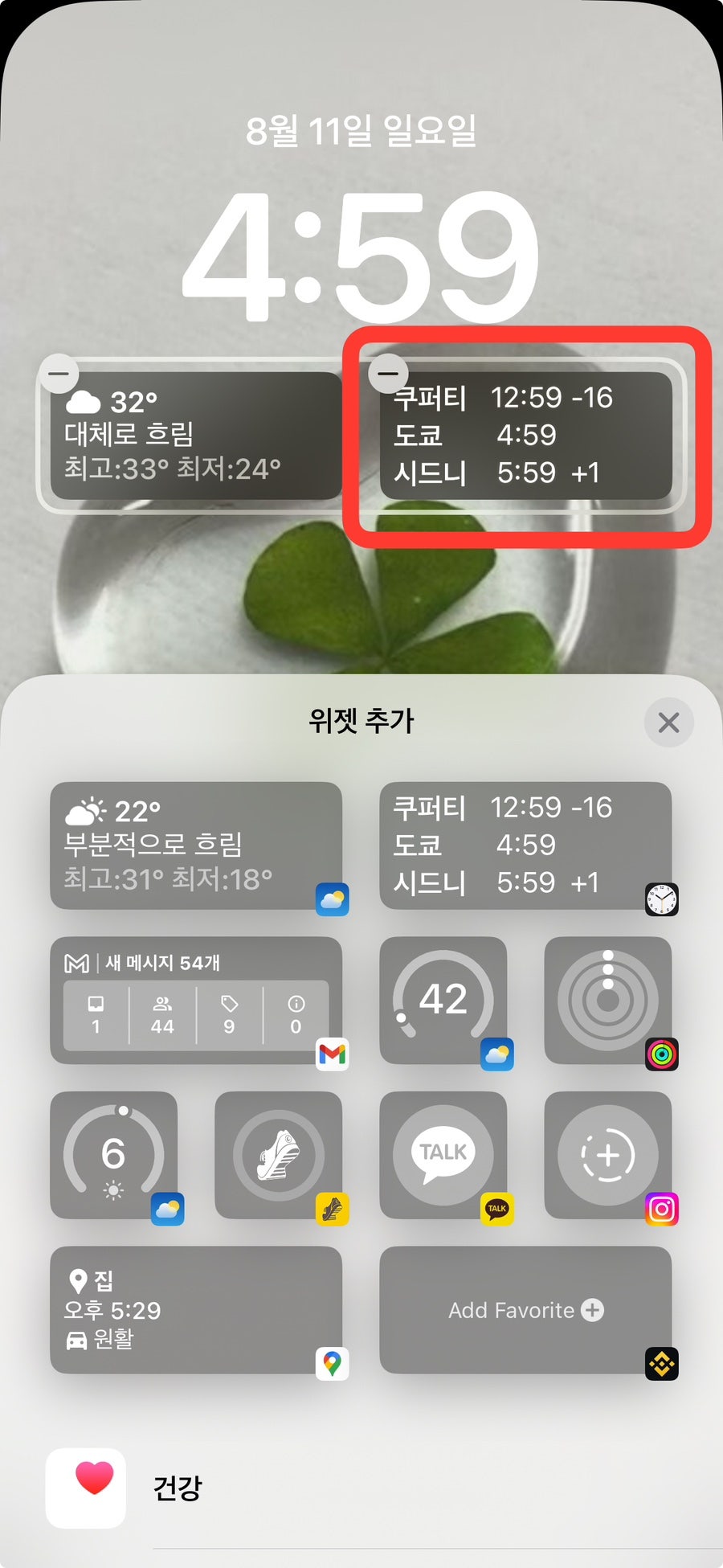Add the running shoe step counter widget
This screenshot has width=723, height=1568.
279,1155
